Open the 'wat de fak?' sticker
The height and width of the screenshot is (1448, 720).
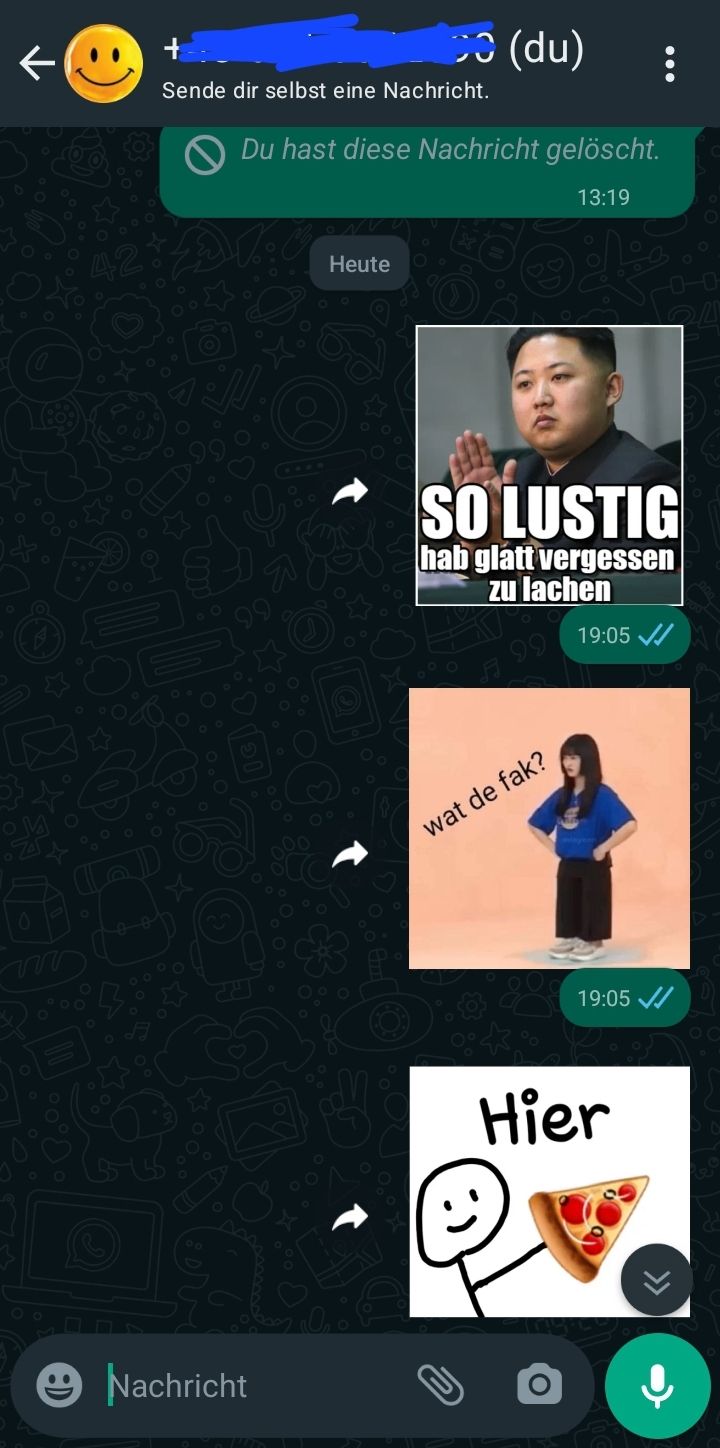549,828
